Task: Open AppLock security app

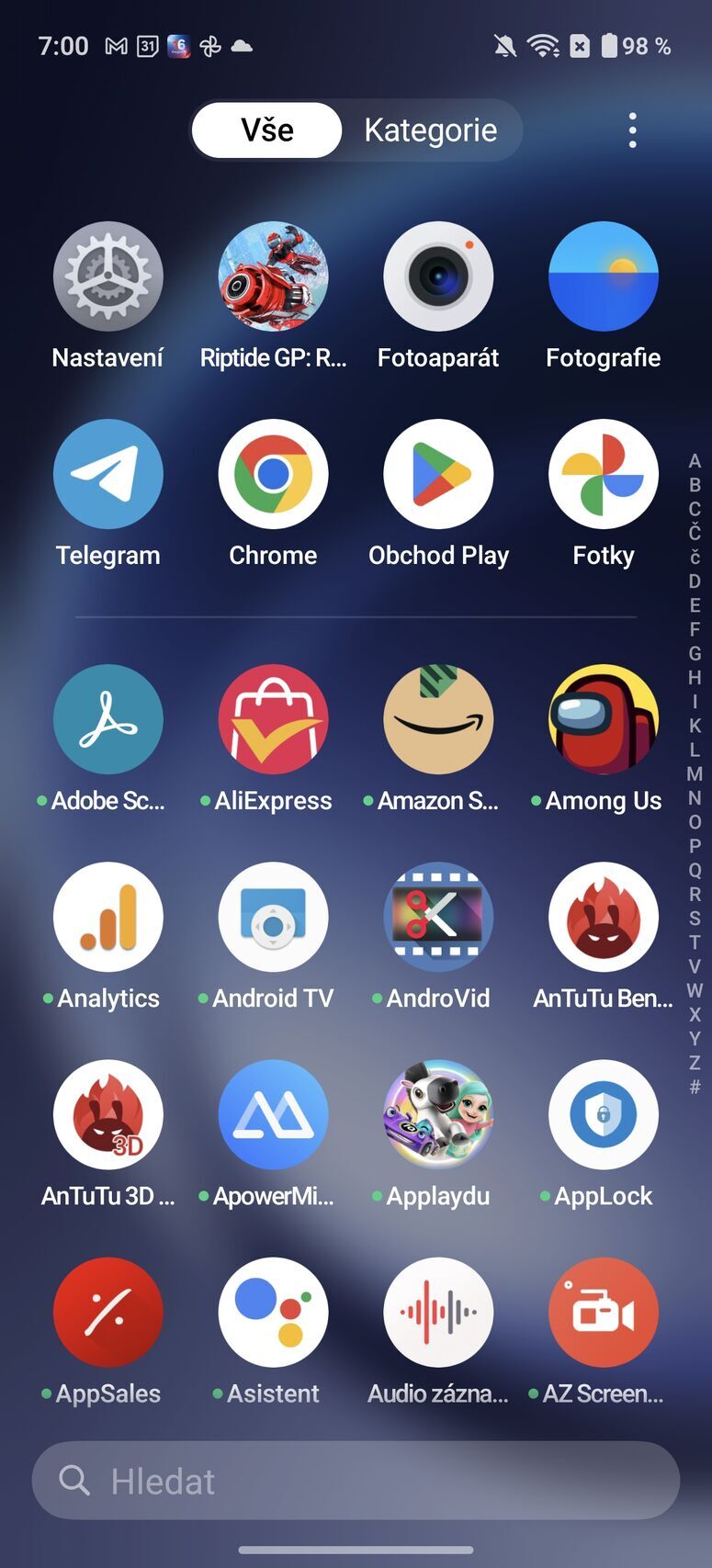Action: 604,1114
